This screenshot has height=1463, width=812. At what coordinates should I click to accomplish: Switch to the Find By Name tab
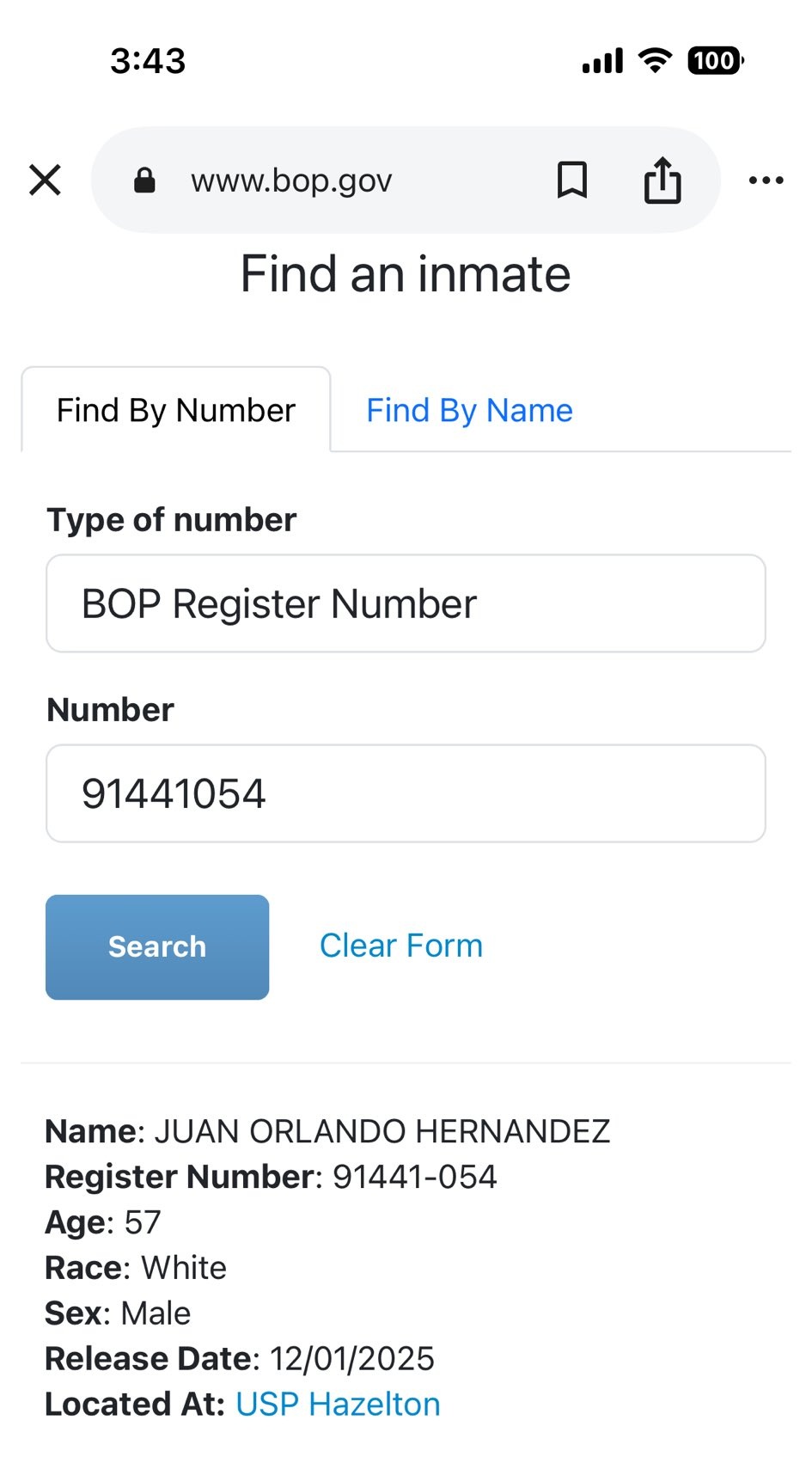(469, 411)
